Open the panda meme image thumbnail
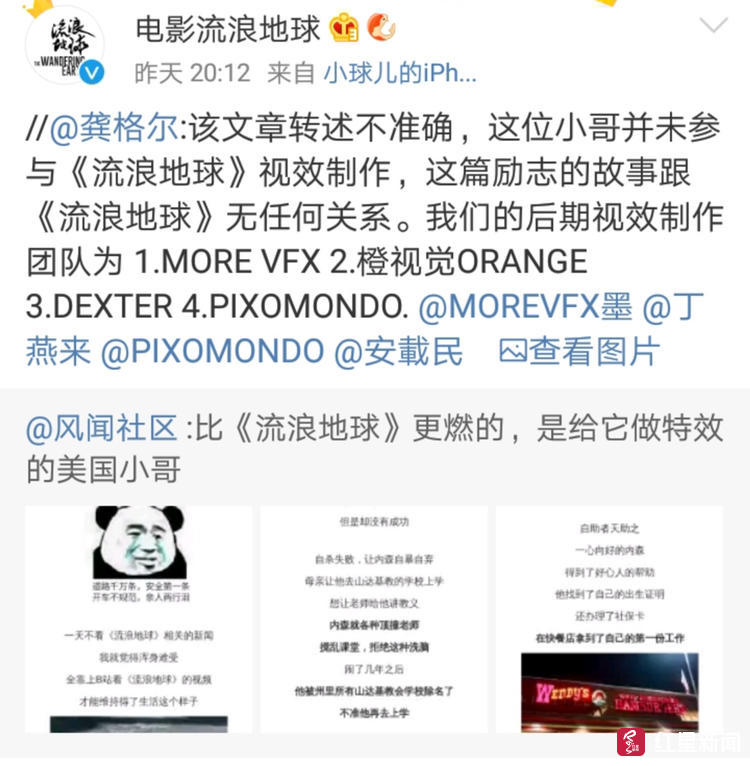 139,618
